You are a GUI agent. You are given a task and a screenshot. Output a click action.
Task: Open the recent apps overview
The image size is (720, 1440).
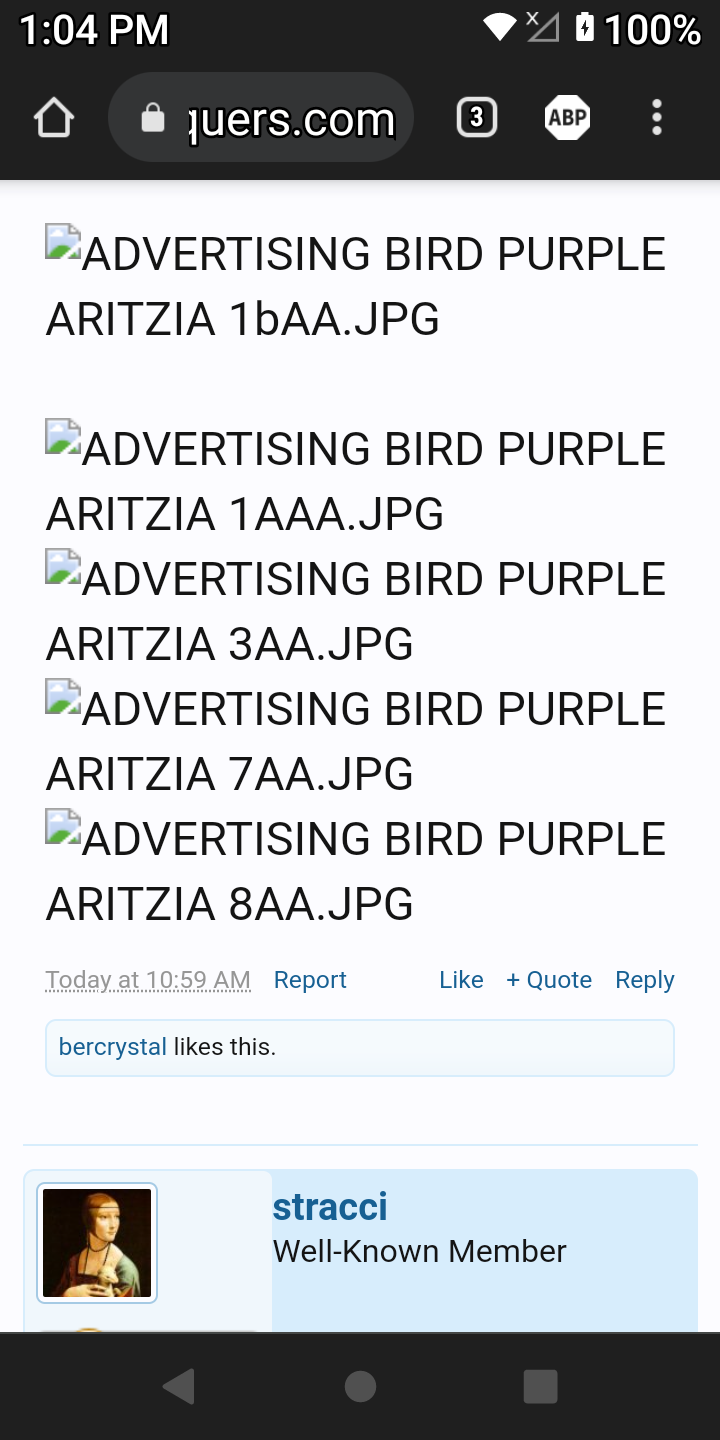click(540, 1387)
